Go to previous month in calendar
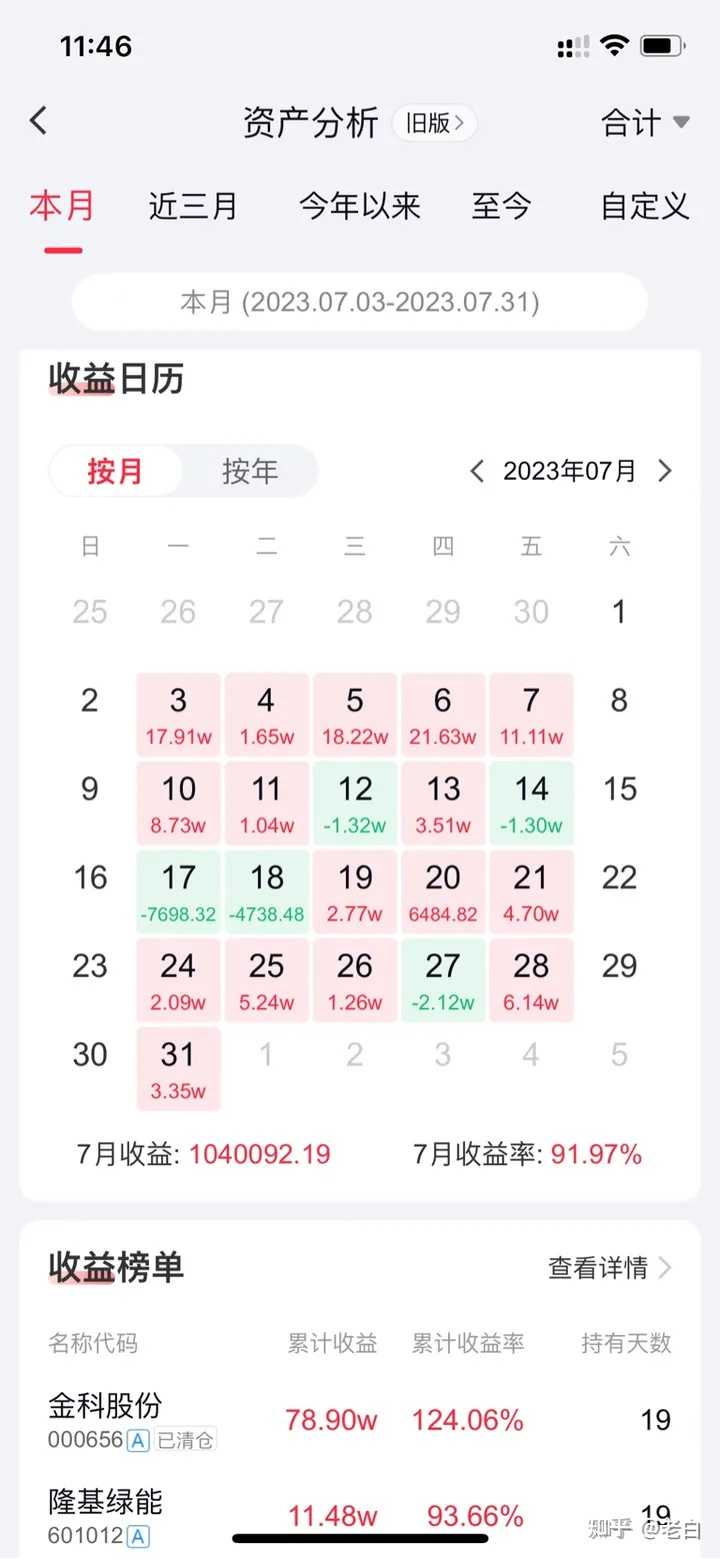 pyautogui.click(x=477, y=471)
